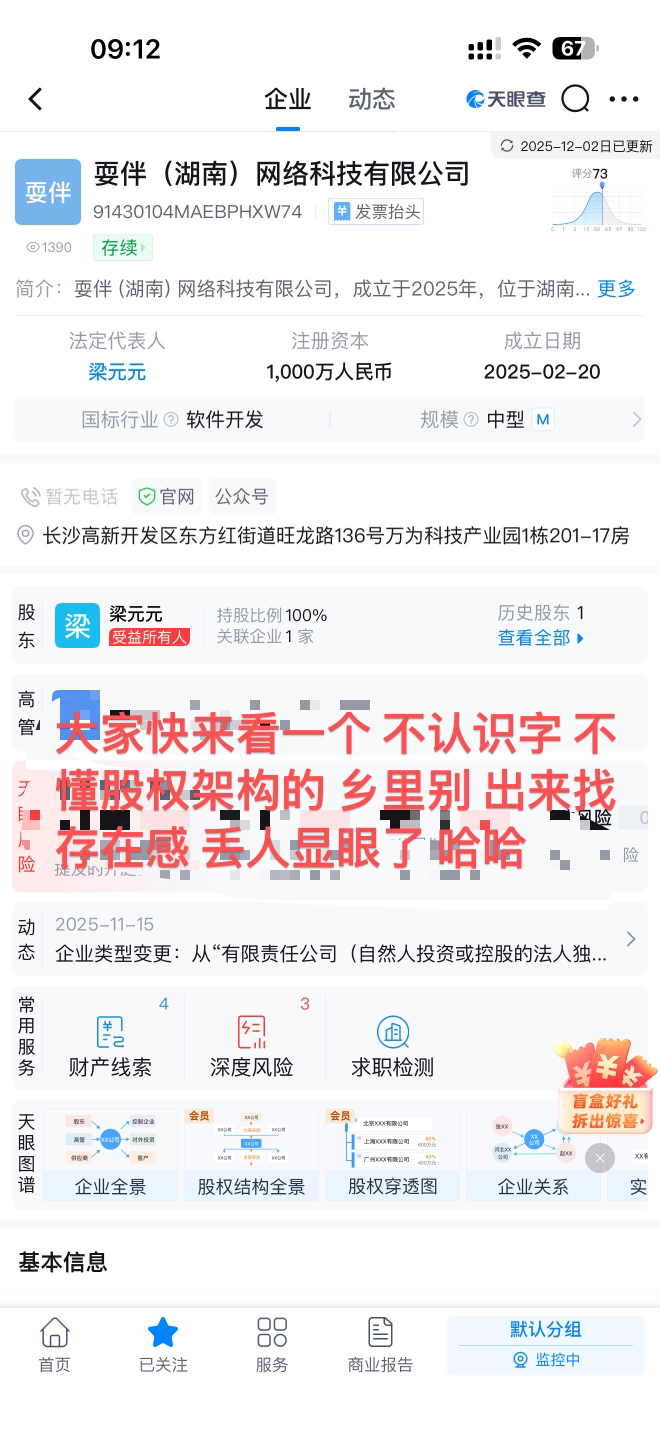Open 股权穿透图 graph card
660x1434 pixels.
(392, 1155)
